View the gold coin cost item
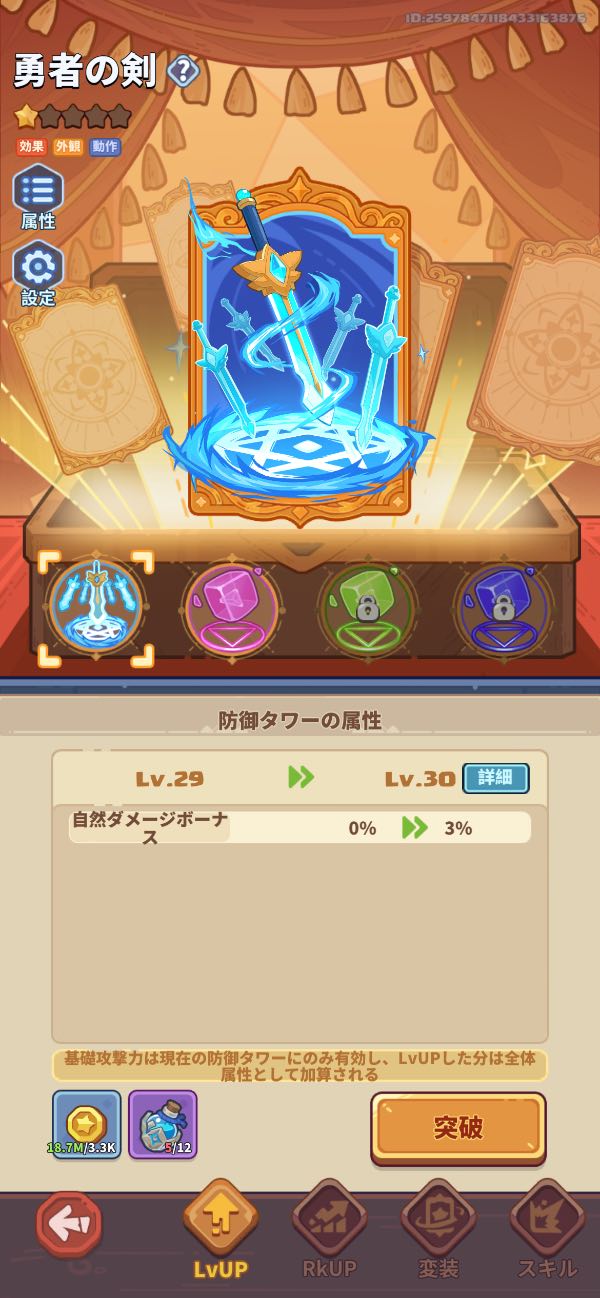 point(86,1124)
